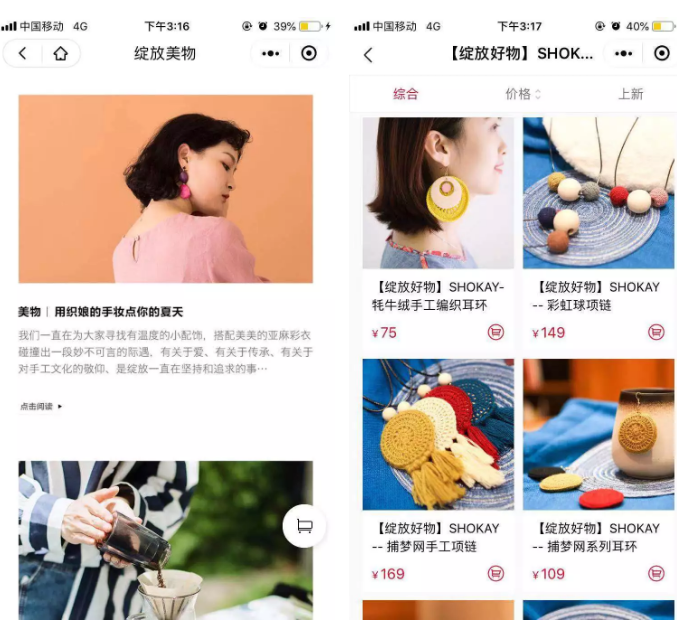
Task: Add the ¥75 earrings to cart
Action: click(496, 332)
